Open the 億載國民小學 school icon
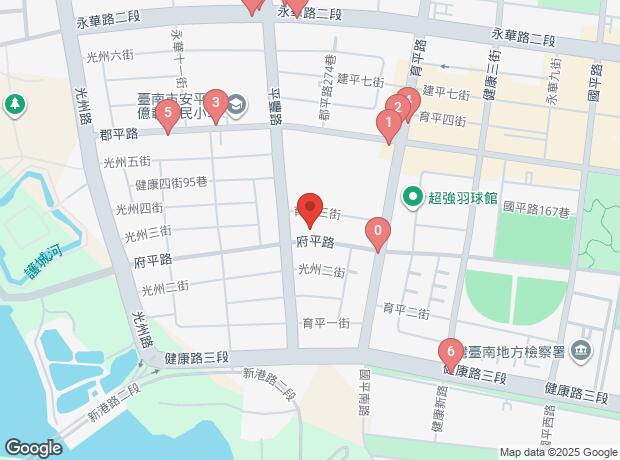 pyautogui.click(x=236, y=103)
